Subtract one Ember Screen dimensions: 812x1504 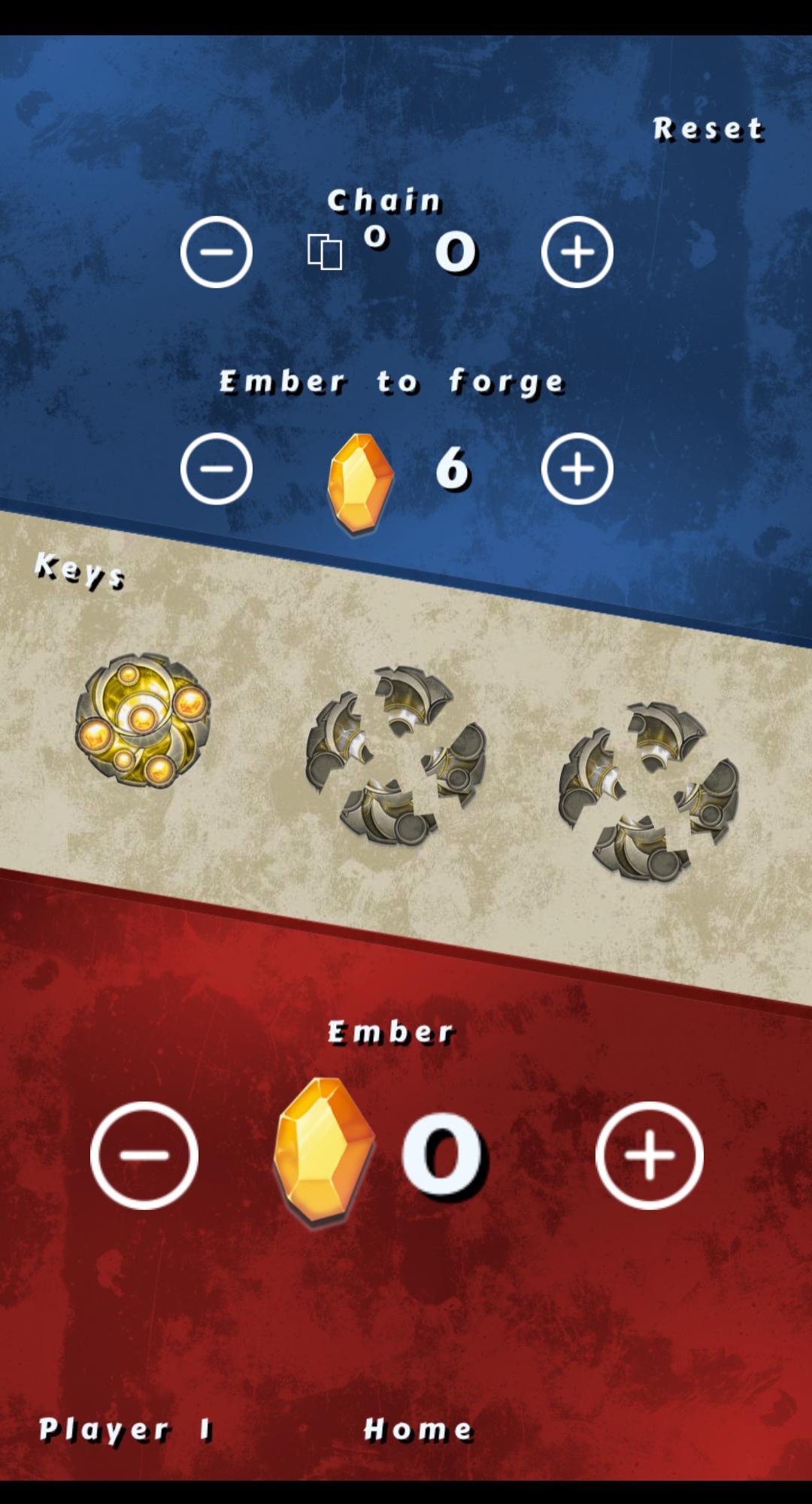144,1155
